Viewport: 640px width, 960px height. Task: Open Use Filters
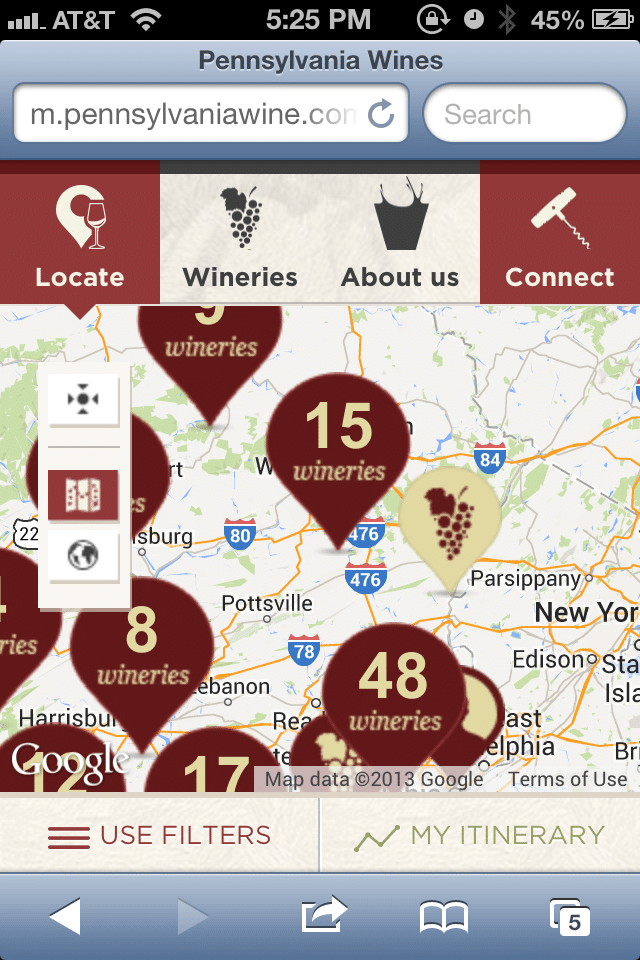click(x=160, y=835)
